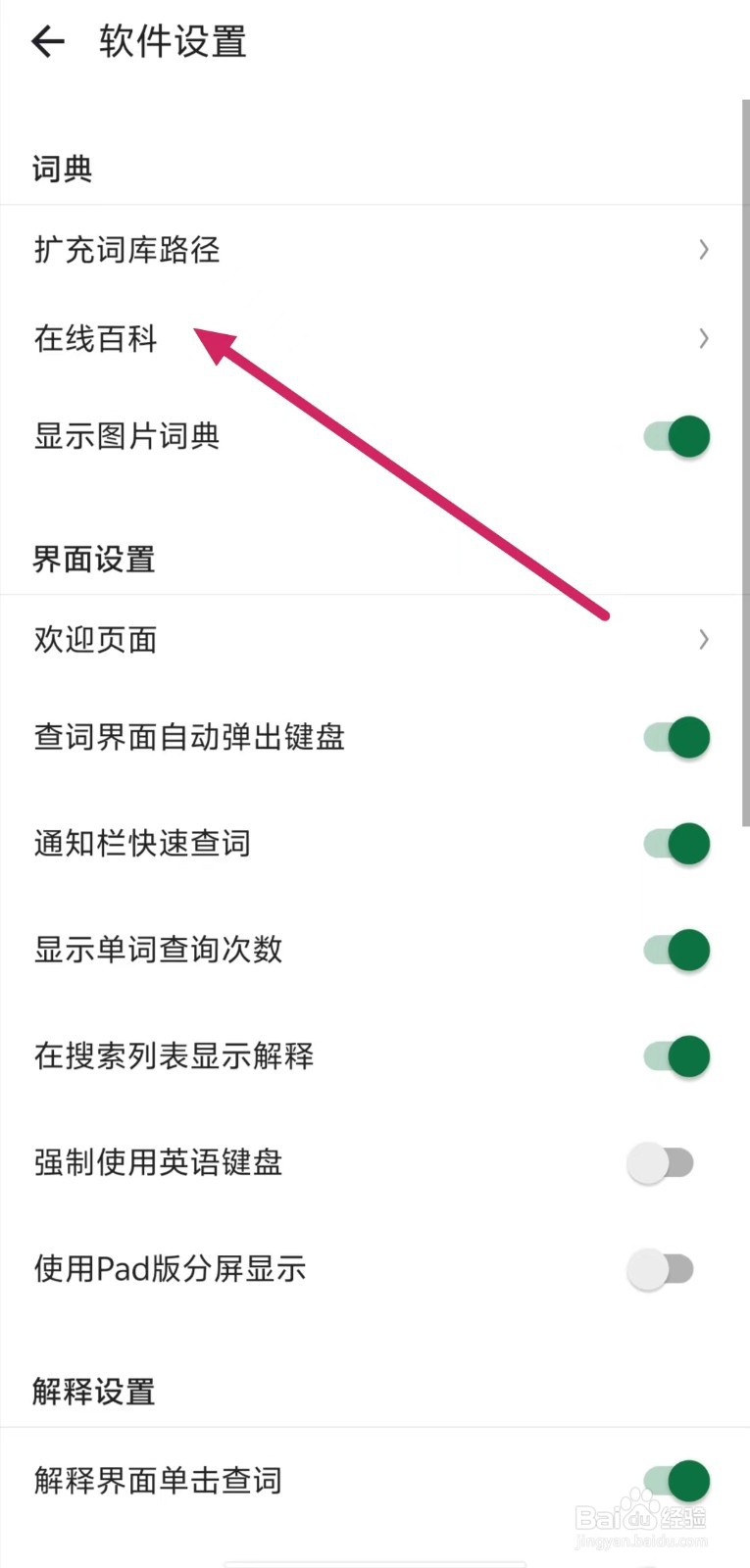Select the 词典 section header
This screenshot has height=1568, width=750.
[x=62, y=168]
